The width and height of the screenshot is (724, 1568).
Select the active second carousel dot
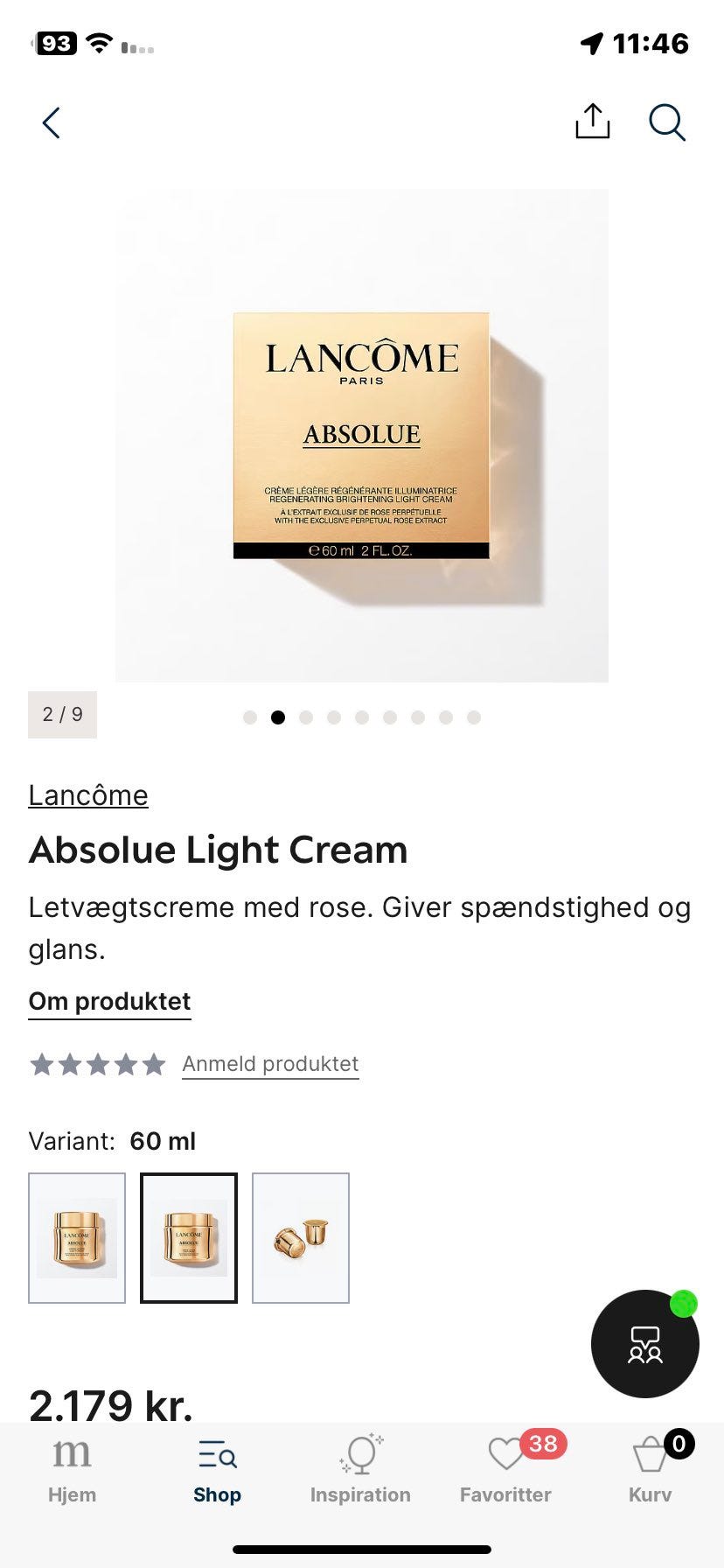278,717
